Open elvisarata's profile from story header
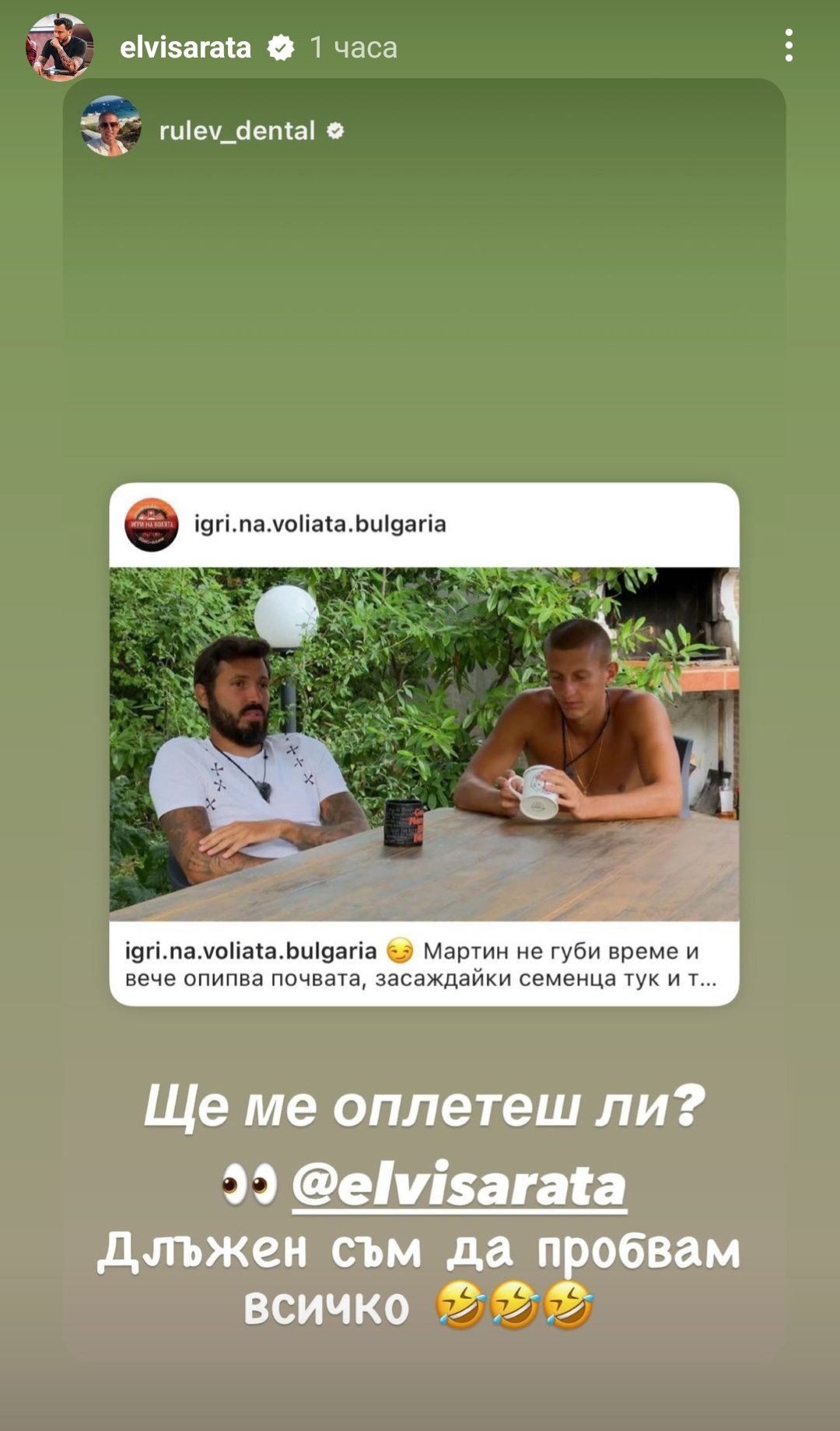Screen dimensions: 840x1431 185,48
